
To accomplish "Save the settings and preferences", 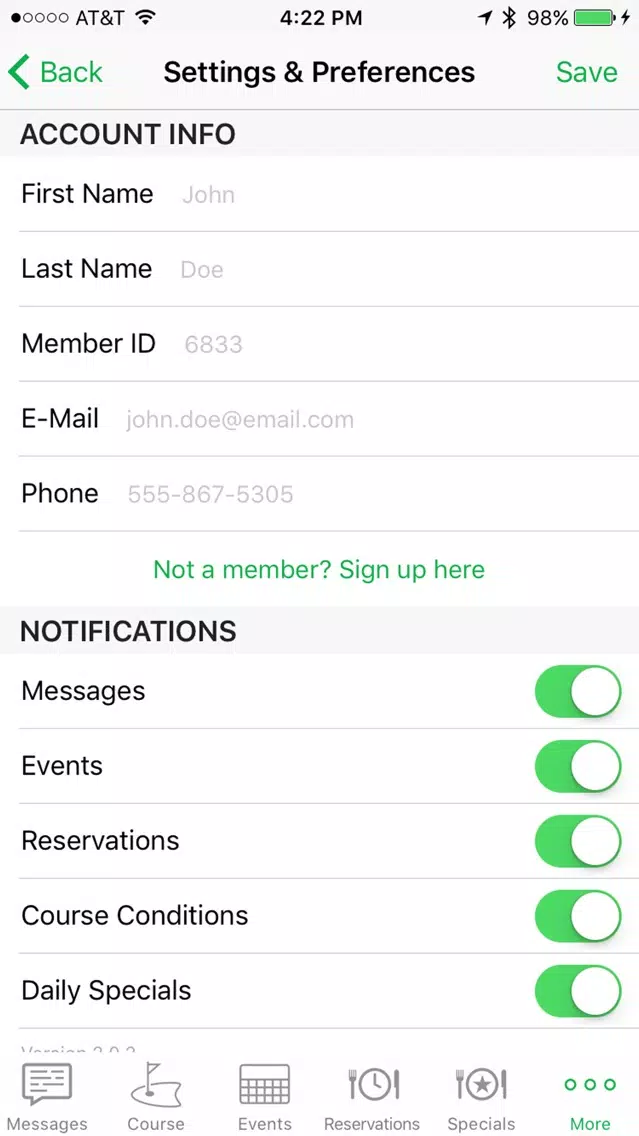I will pos(587,72).
